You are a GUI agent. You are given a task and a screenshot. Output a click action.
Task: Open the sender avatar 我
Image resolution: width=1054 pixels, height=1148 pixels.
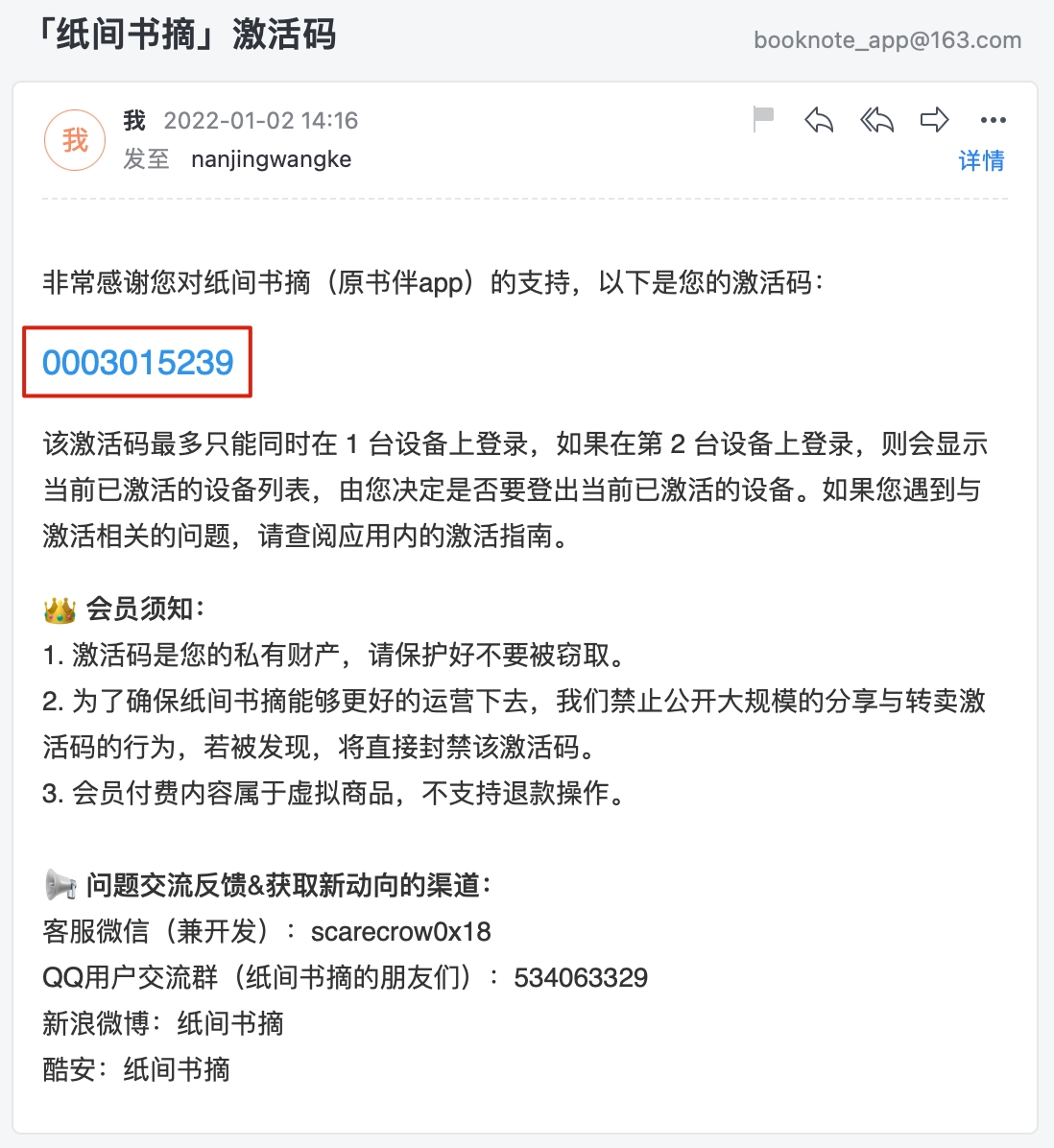click(x=75, y=140)
